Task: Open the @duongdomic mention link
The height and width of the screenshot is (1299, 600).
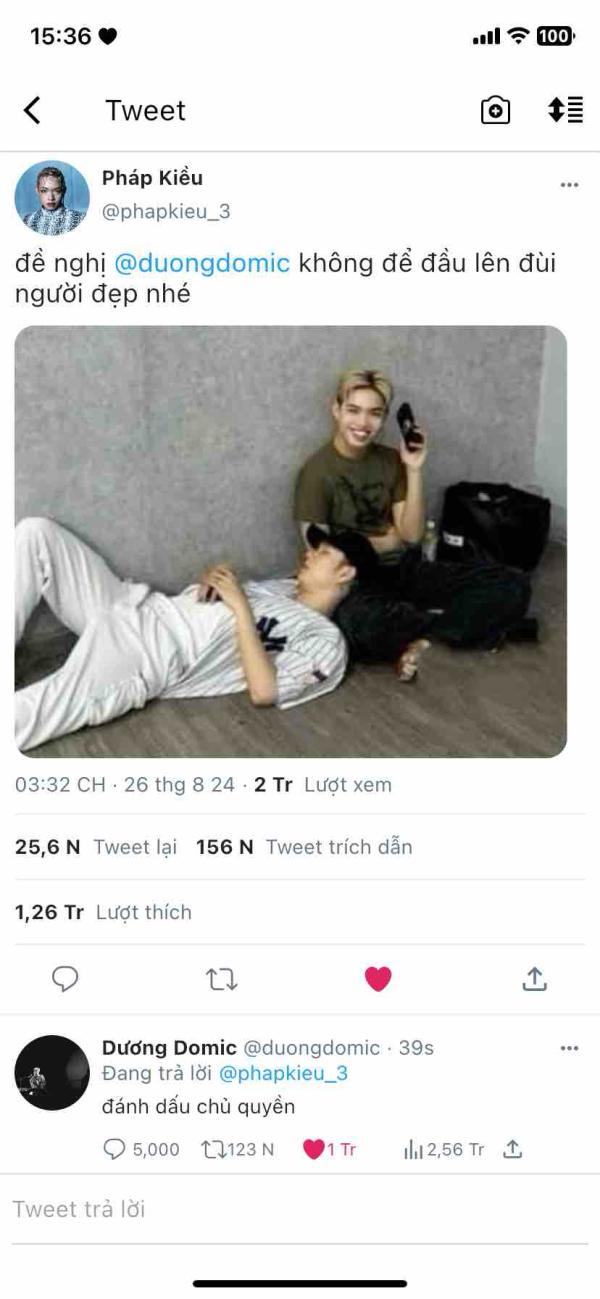Action: point(202,264)
